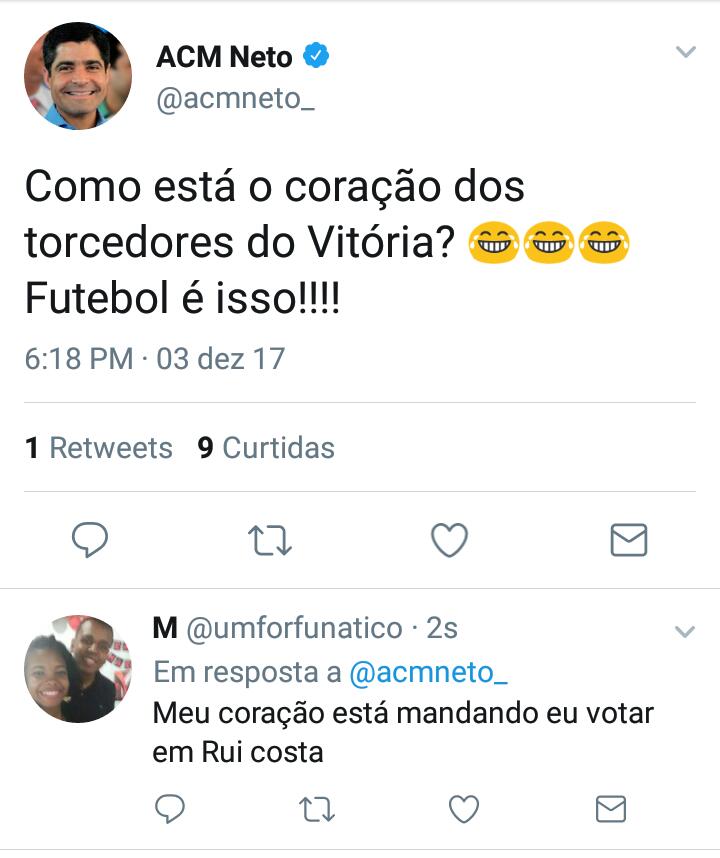Expand the dropdown arrow on ACM Neto's tweet

(x=685, y=52)
